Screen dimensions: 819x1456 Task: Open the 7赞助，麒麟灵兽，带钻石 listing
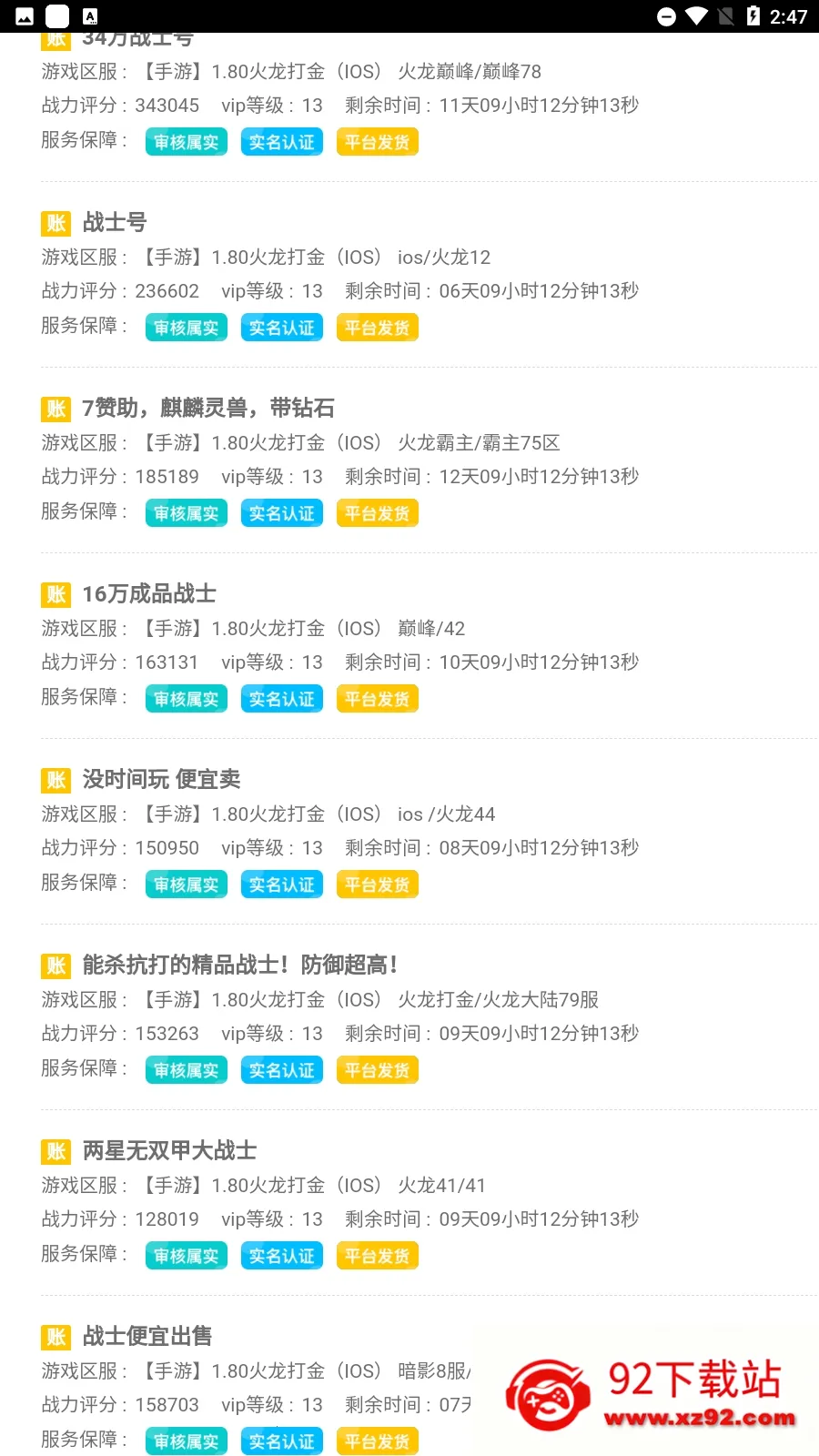pyautogui.click(x=208, y=408)
